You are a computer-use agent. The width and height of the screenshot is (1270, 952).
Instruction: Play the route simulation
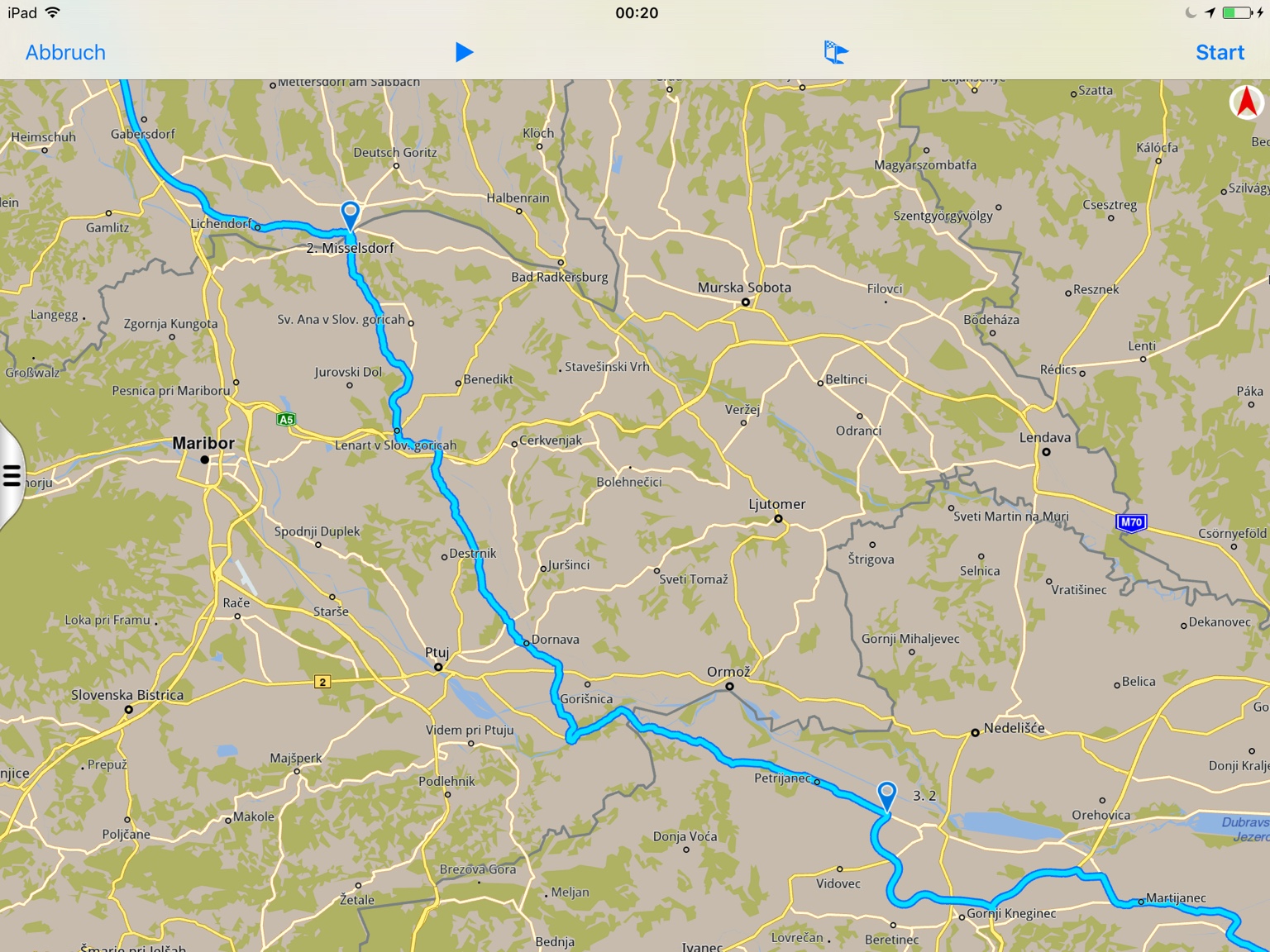coord(464,52)
